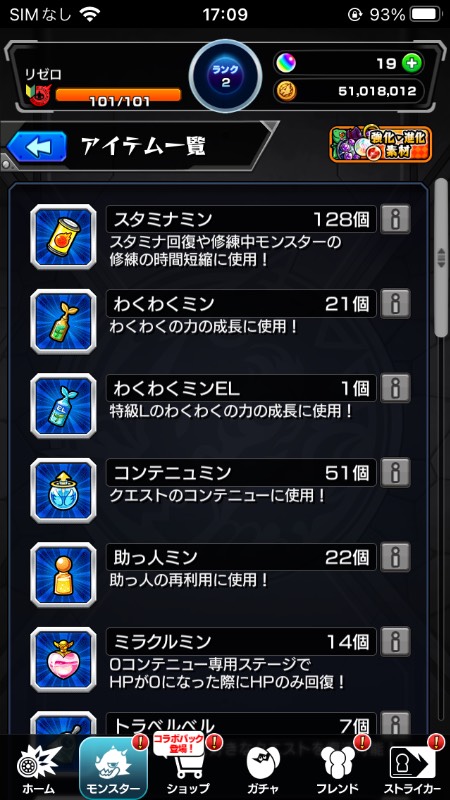Go to the ガチャ tab
450x800 pixels.
(x=263, y=769)
